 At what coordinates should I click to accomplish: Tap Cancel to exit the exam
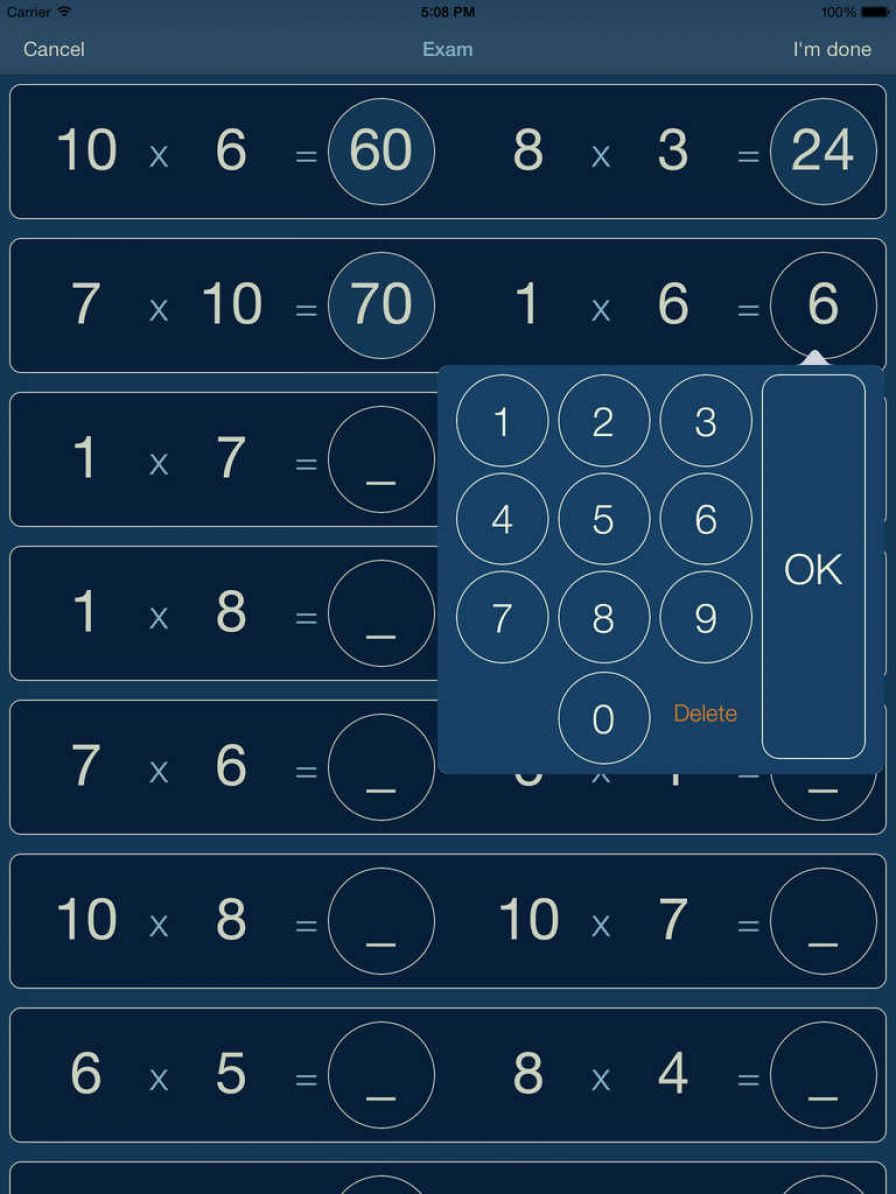pos(52,49)
